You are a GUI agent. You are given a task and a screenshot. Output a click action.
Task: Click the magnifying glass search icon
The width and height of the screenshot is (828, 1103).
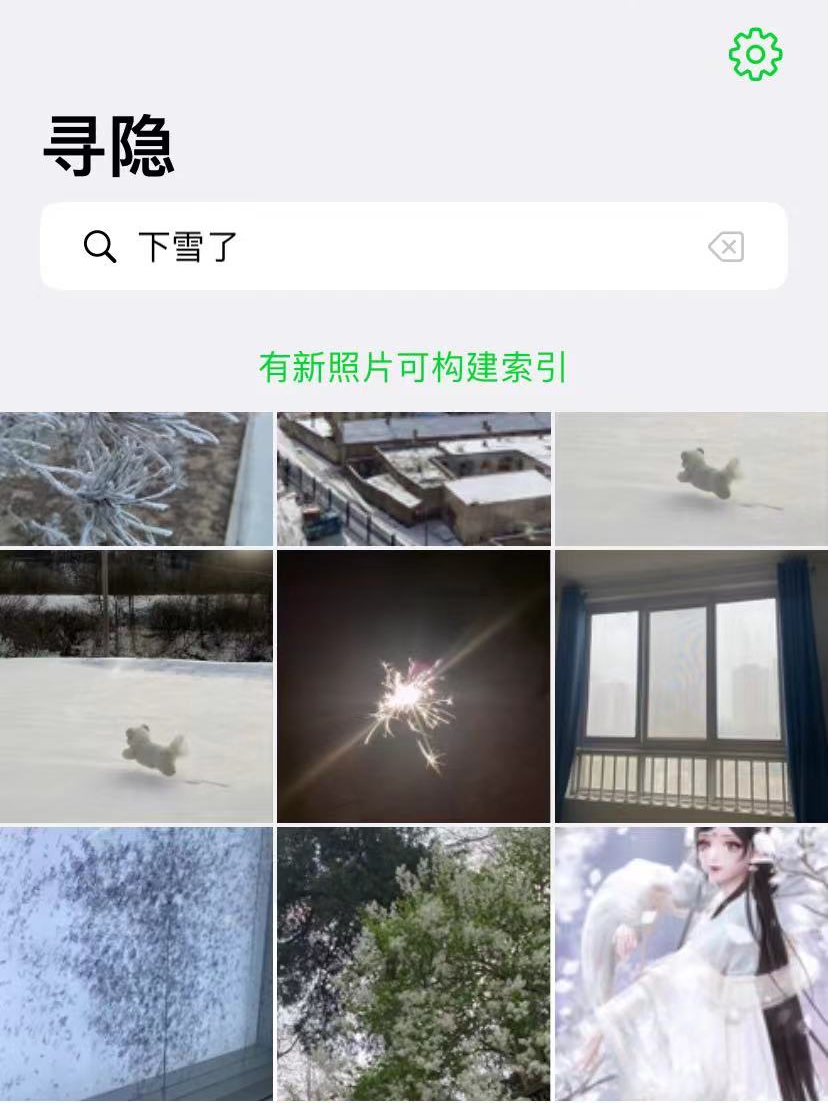[100, 246]
